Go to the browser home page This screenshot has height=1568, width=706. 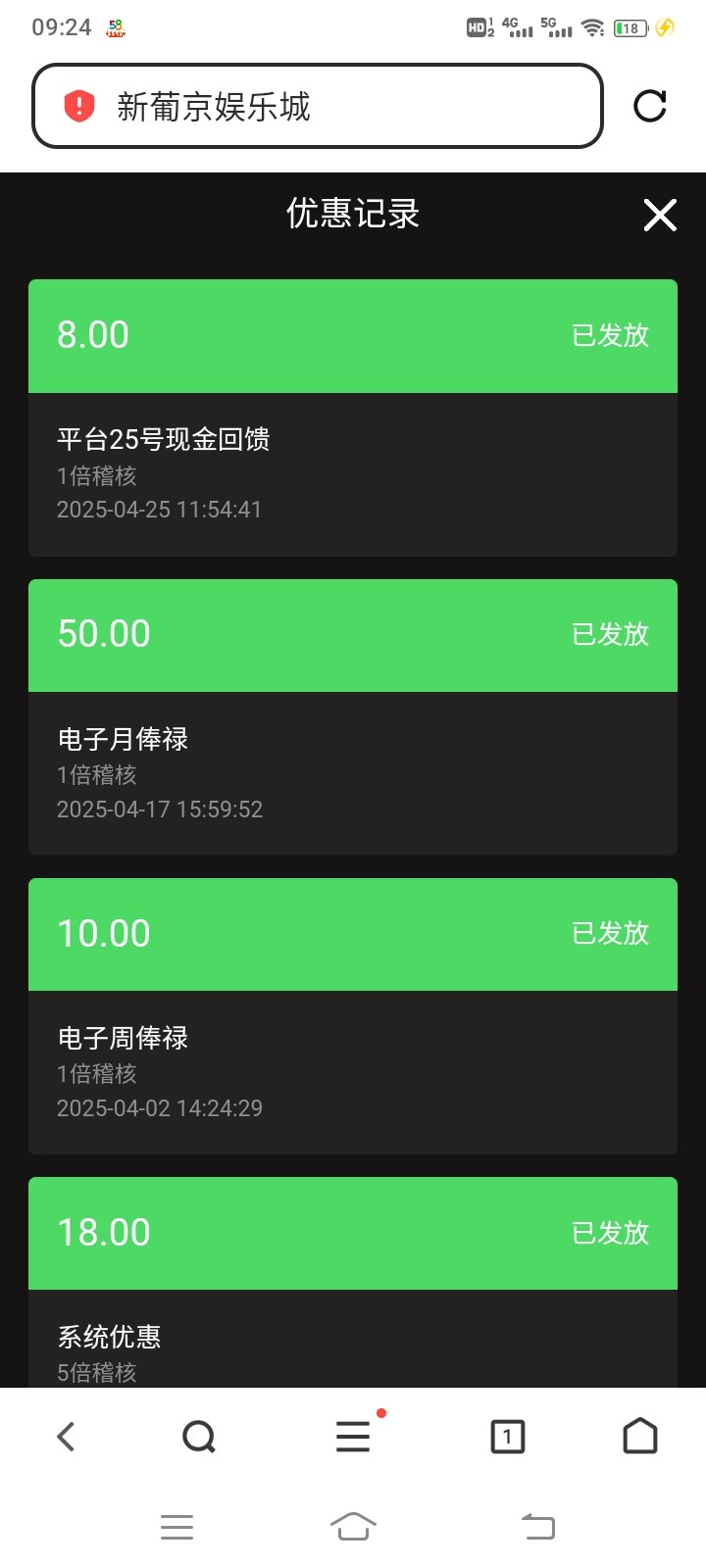pyautogui.click(x=640, y=1437)
